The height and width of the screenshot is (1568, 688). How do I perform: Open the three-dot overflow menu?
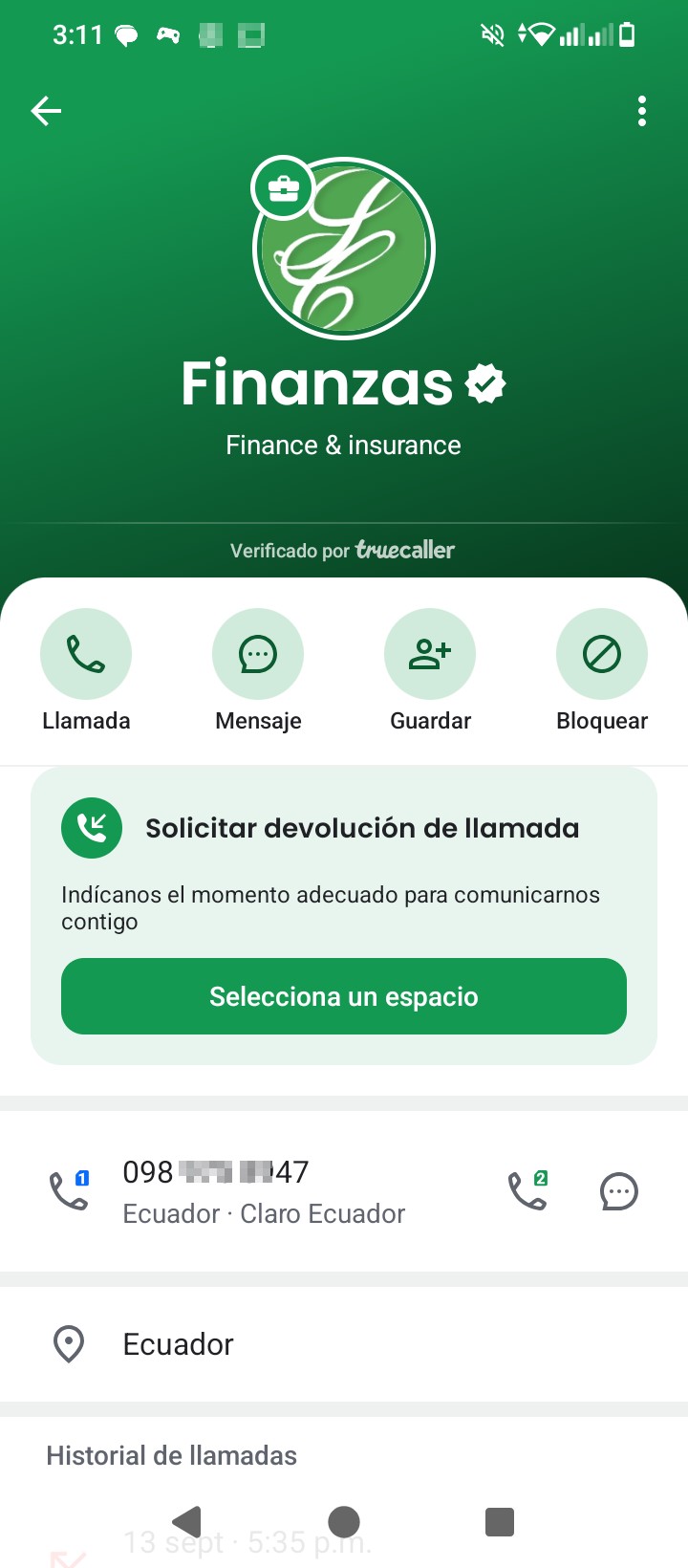pos(642,111)
